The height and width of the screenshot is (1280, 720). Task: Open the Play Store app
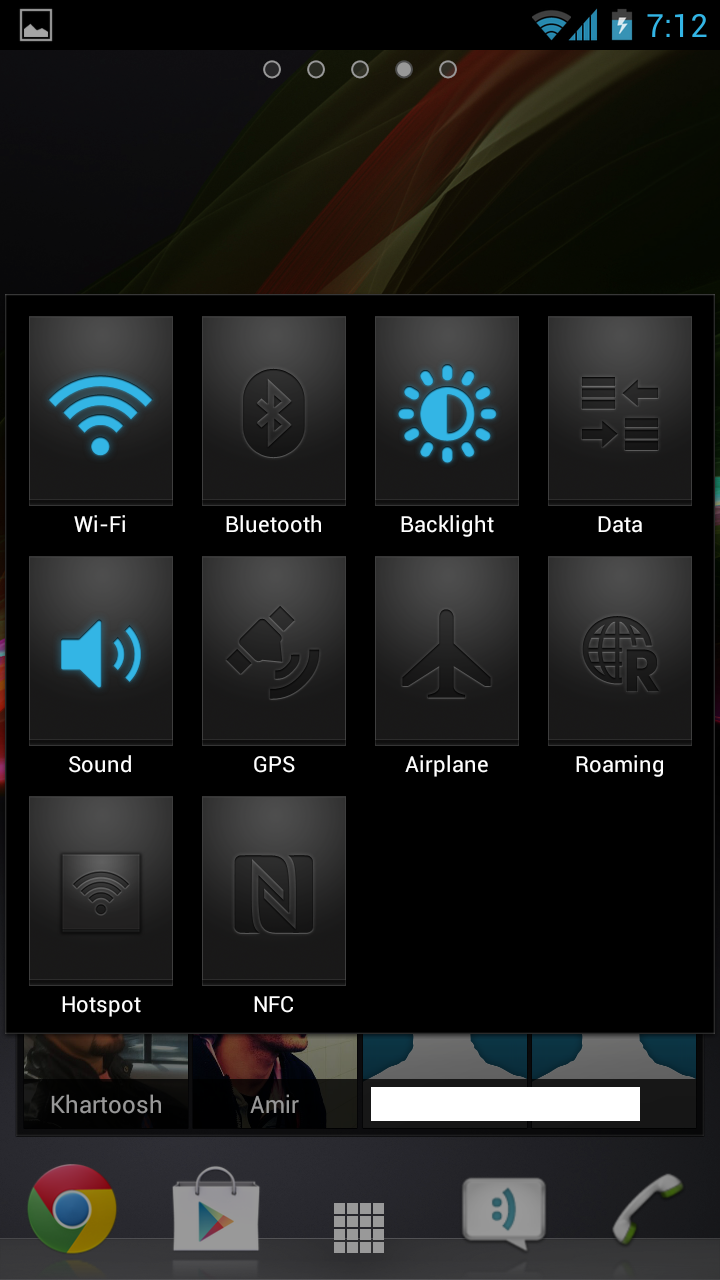tap(216, 1210)
